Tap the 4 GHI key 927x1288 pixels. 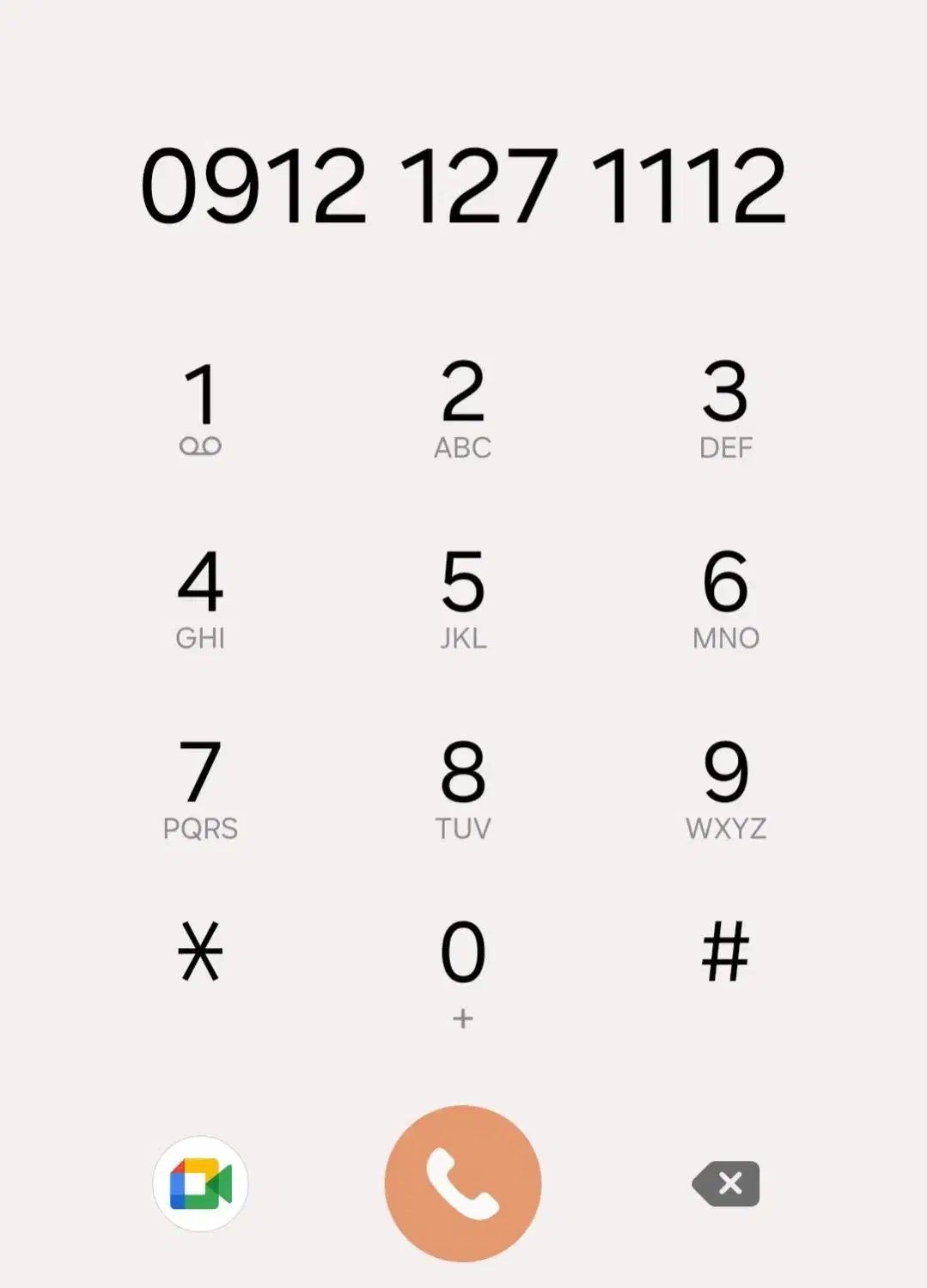(x=200, y=598)
